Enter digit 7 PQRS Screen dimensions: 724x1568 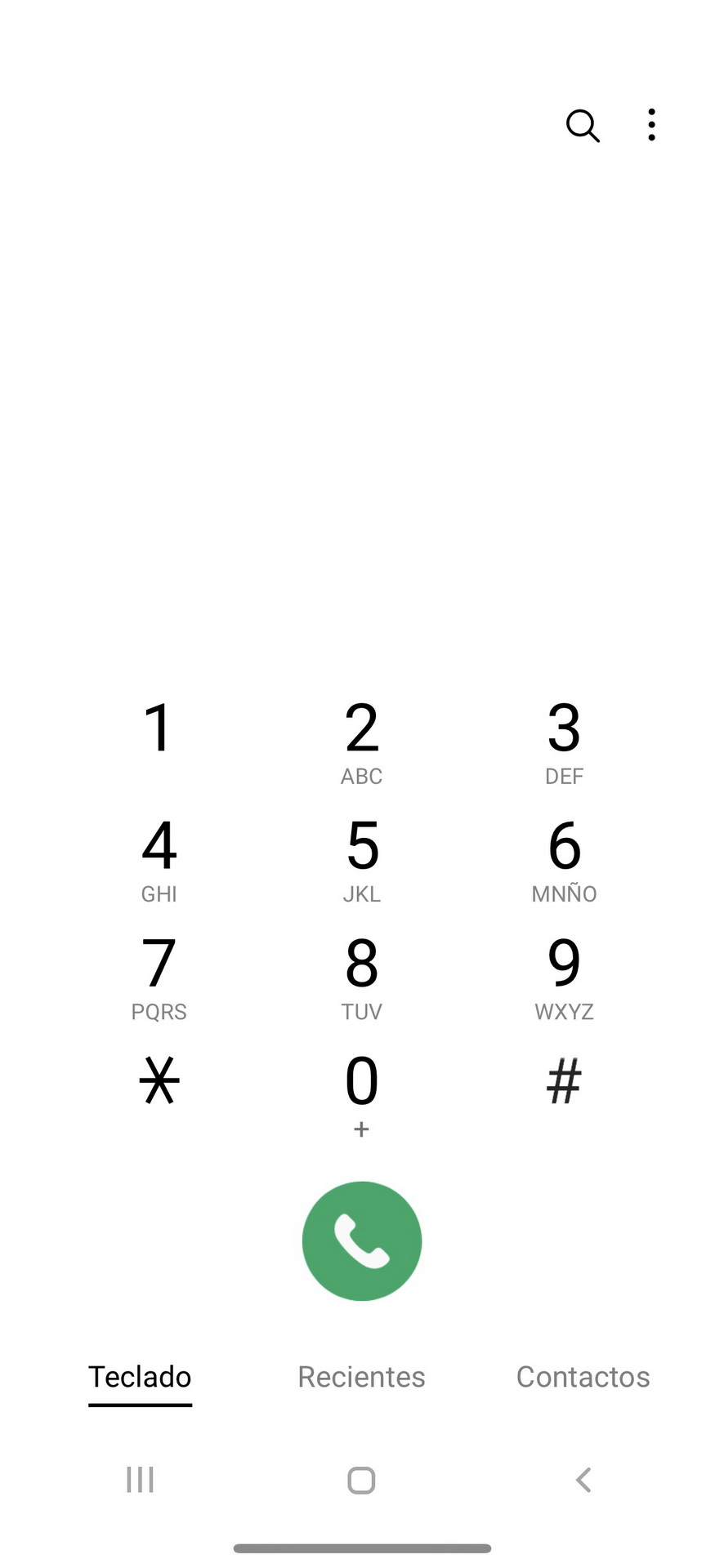pos(159,976)
